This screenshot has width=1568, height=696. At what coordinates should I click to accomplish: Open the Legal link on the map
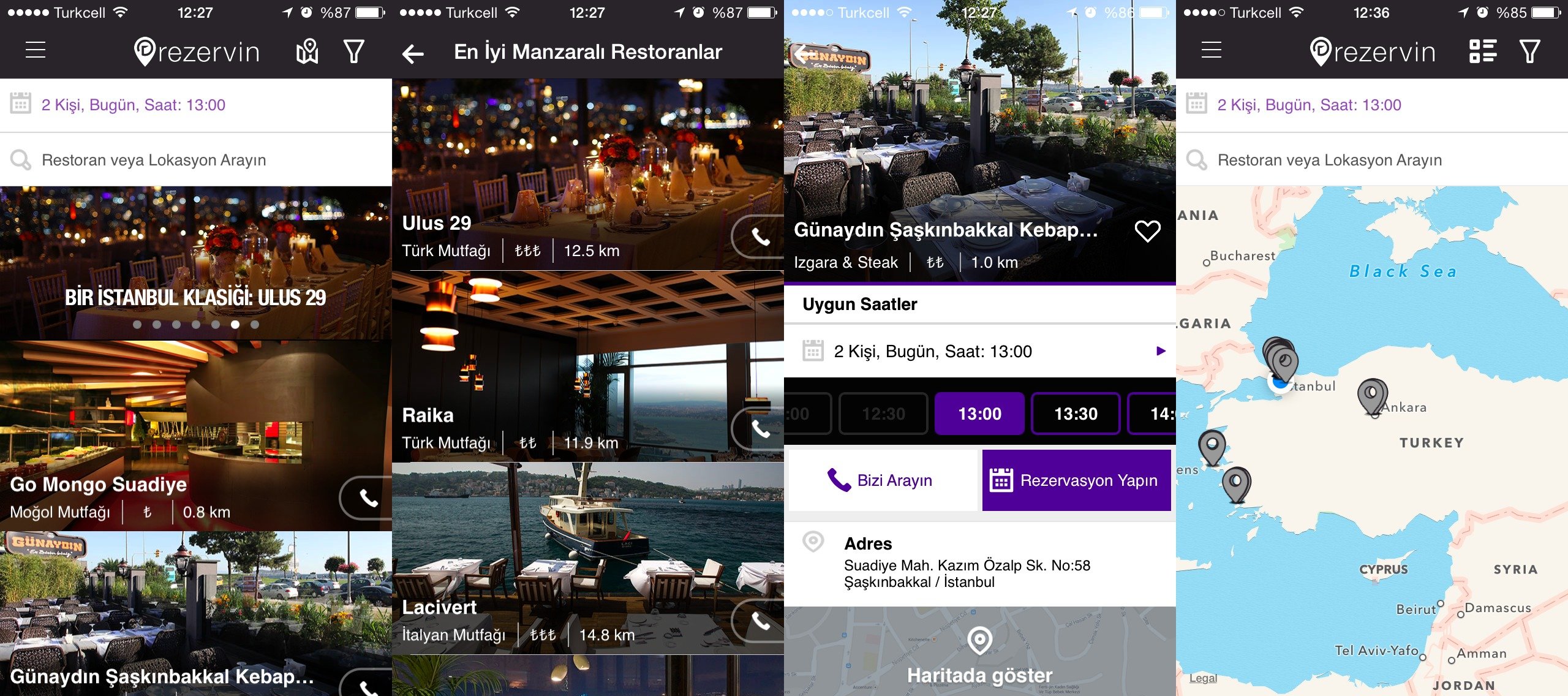1203,678
